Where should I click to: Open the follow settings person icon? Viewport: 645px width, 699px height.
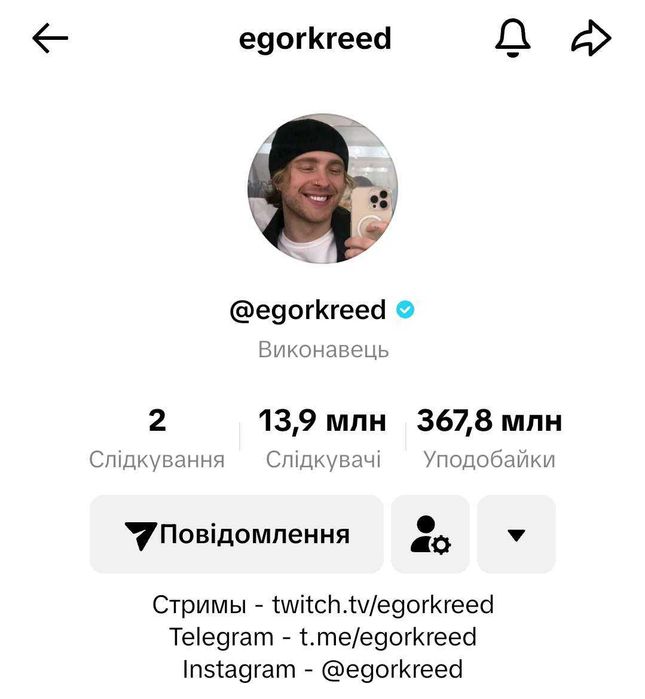coord(430,534)
